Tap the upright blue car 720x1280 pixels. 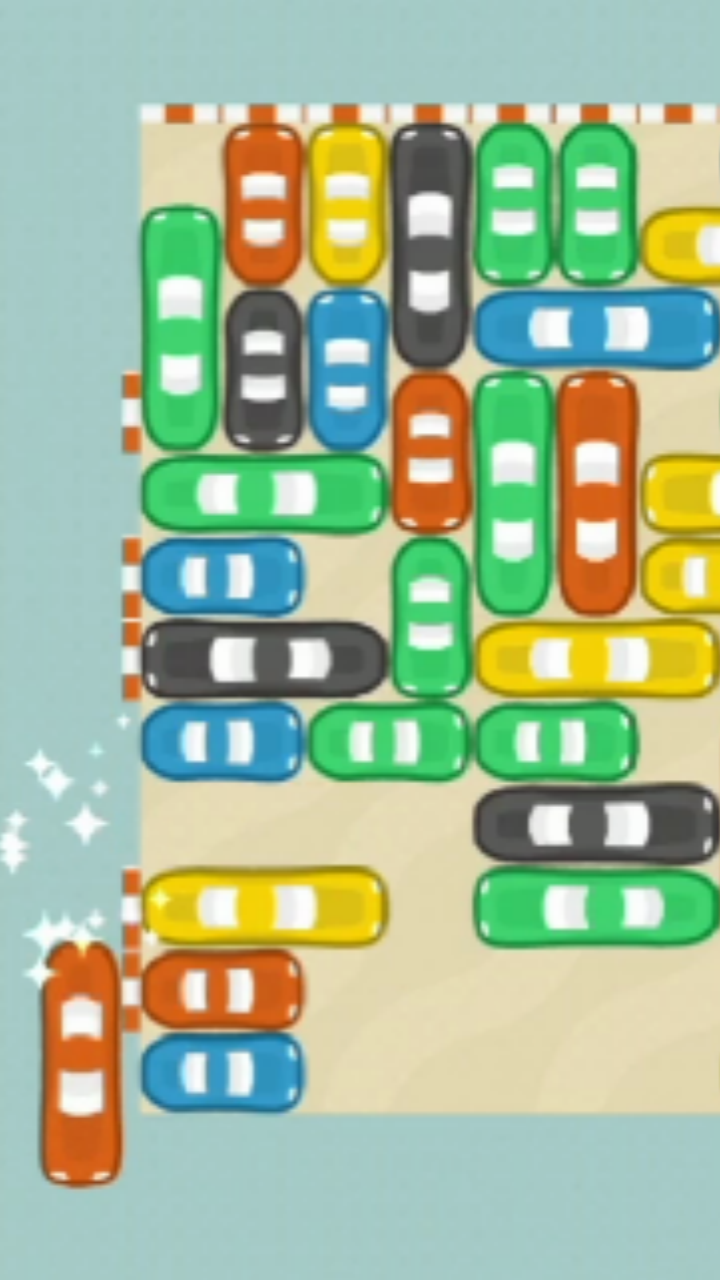pyautogui.click(x=347, y=370)
